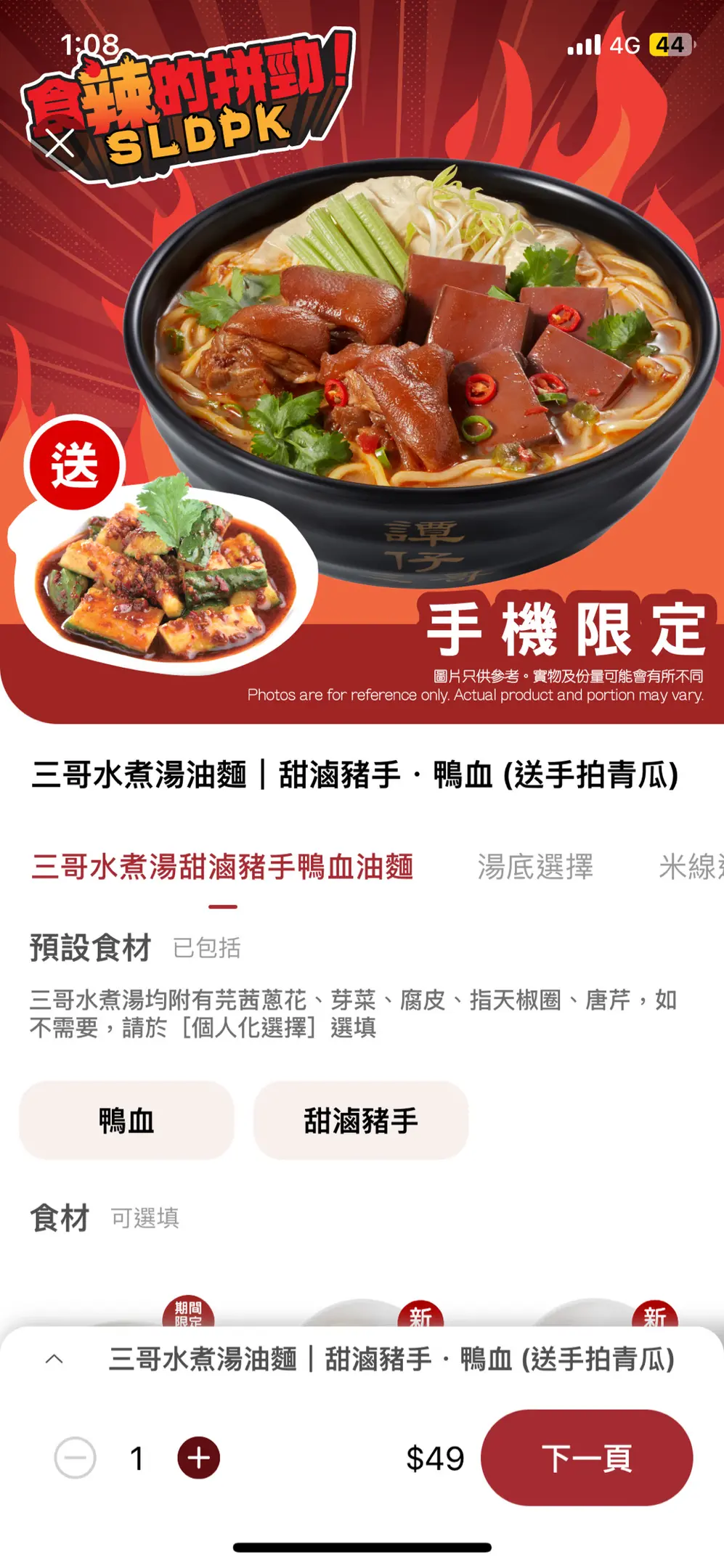Image resolution: width=724 pixels, height=1568 pixels.
Task: Tap the 甜滷豬手 ingredient chip
Action: pos(361,1120)
